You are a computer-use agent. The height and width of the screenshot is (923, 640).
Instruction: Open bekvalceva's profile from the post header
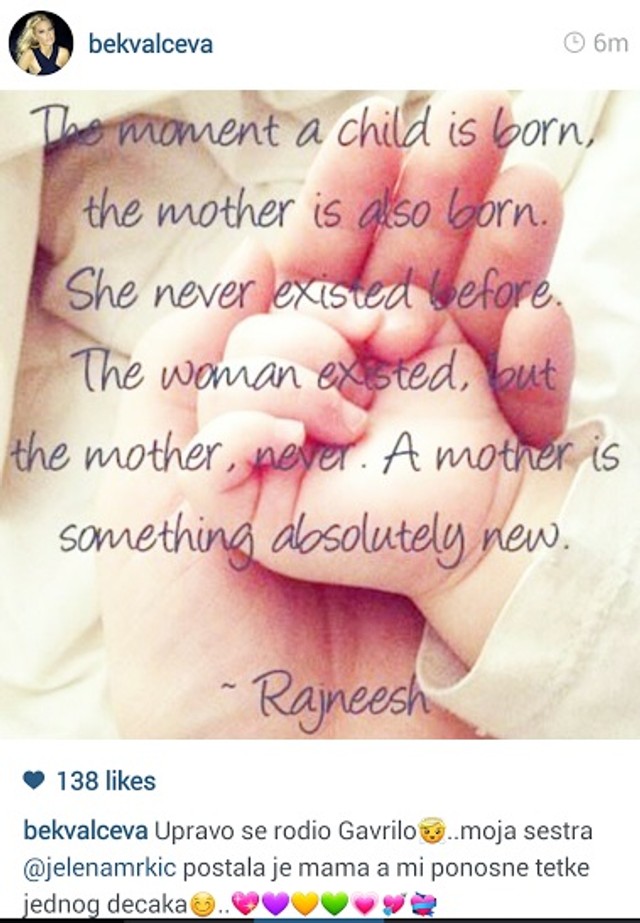[150, 44]
